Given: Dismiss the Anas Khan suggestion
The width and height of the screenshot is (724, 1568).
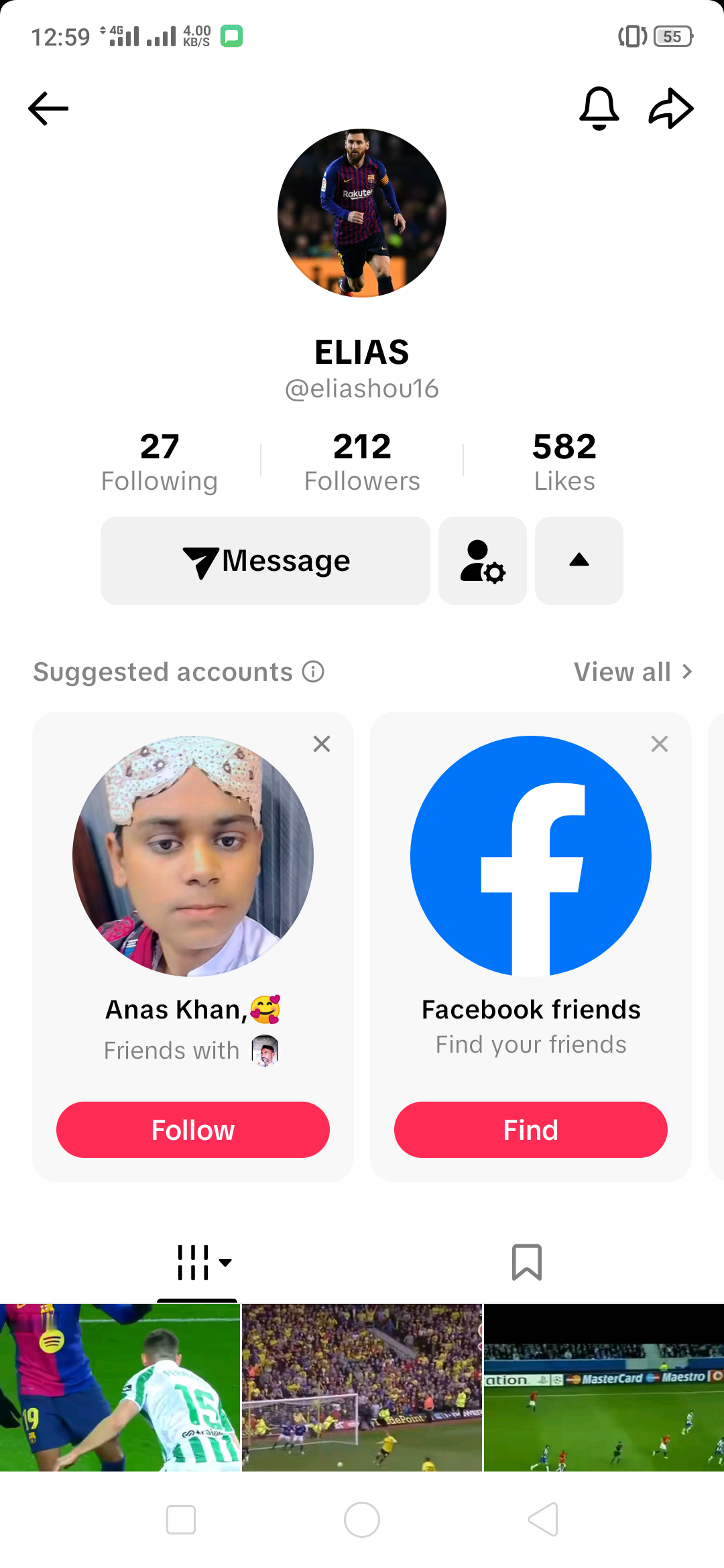Looking at the screenshot, I should pos(322,744).
